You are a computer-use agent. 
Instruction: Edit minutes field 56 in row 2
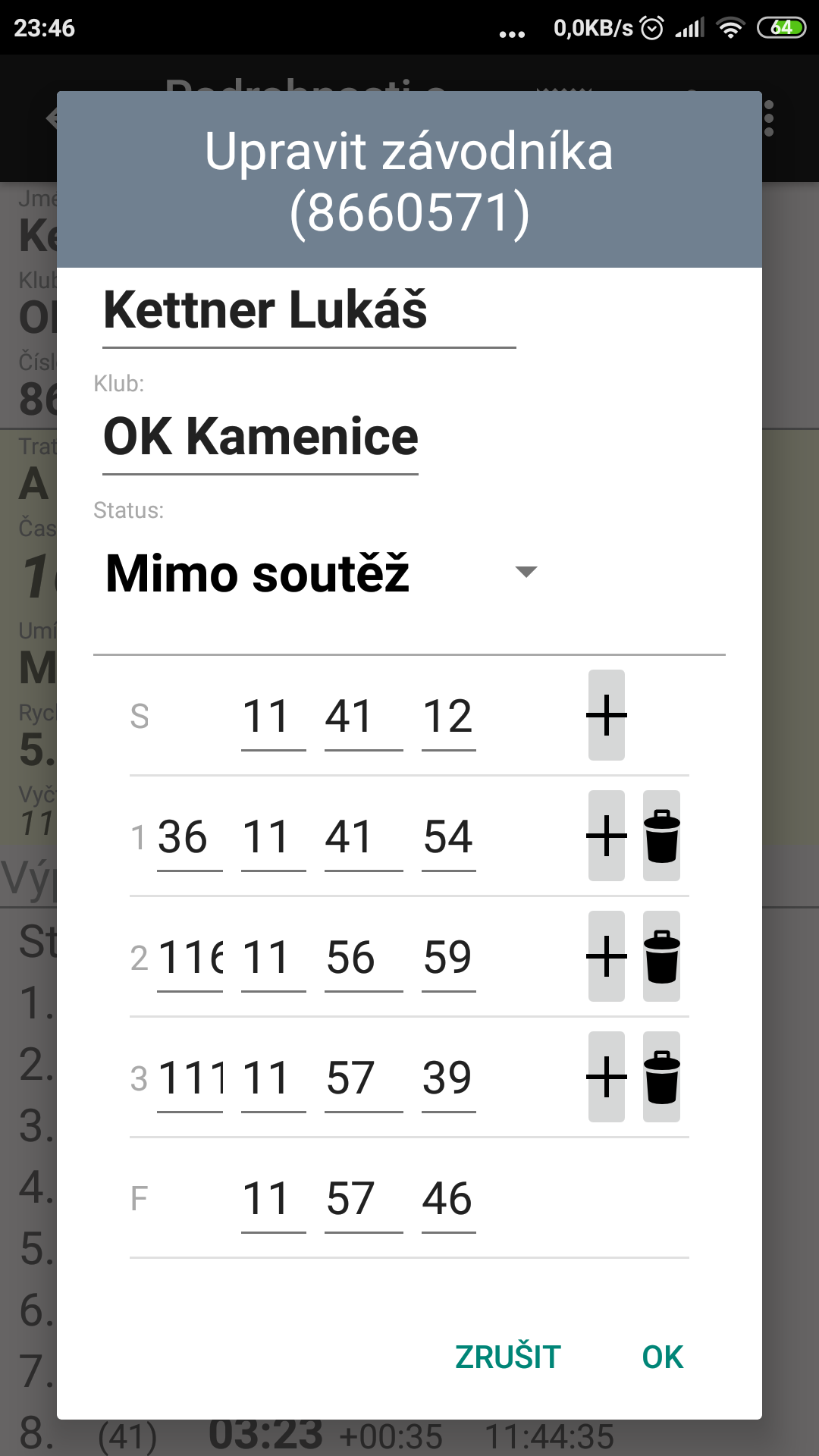click(x=363, y=957)
